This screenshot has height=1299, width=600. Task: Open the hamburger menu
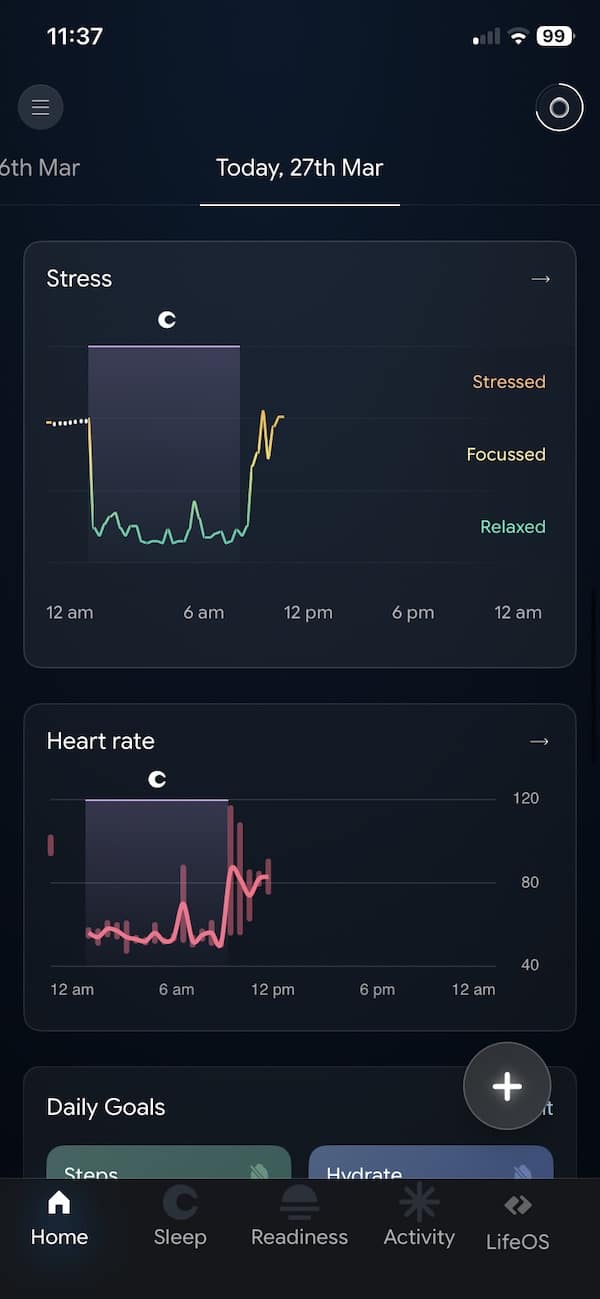point(40,107)
